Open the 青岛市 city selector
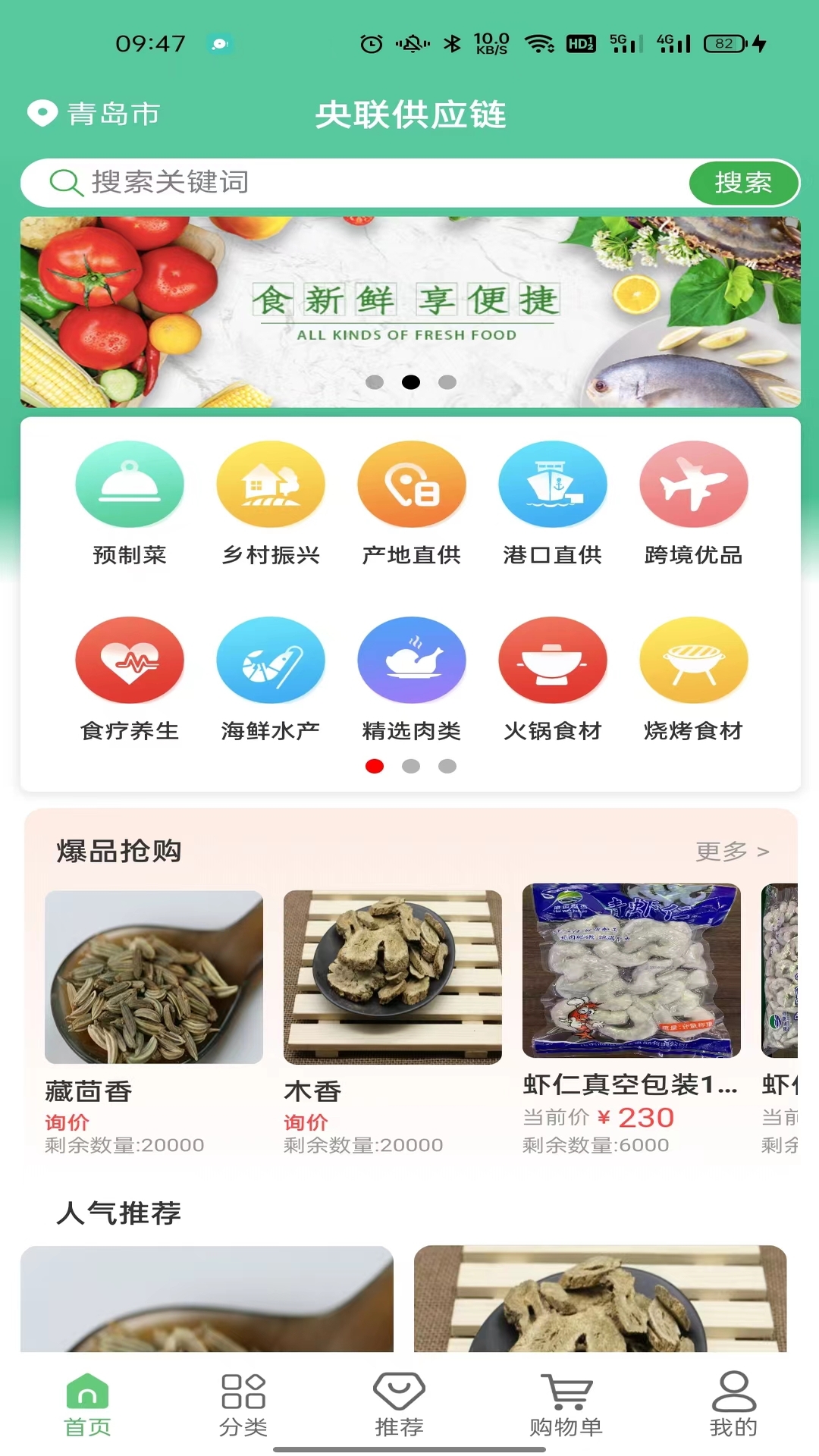Image resolution: width=819 pixels, height=1456 pixels. [94, 114]
